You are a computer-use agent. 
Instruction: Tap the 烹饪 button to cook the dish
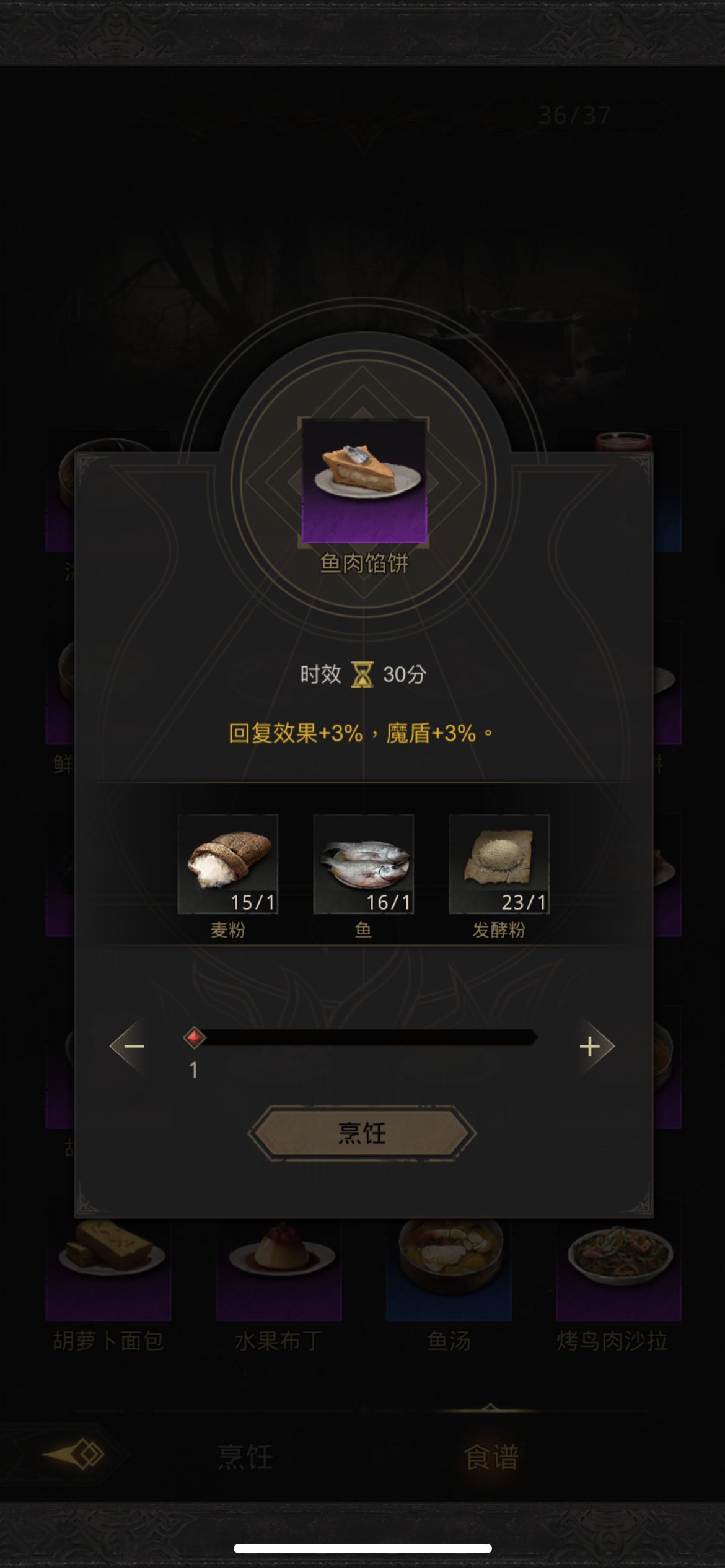(362, 1133)
